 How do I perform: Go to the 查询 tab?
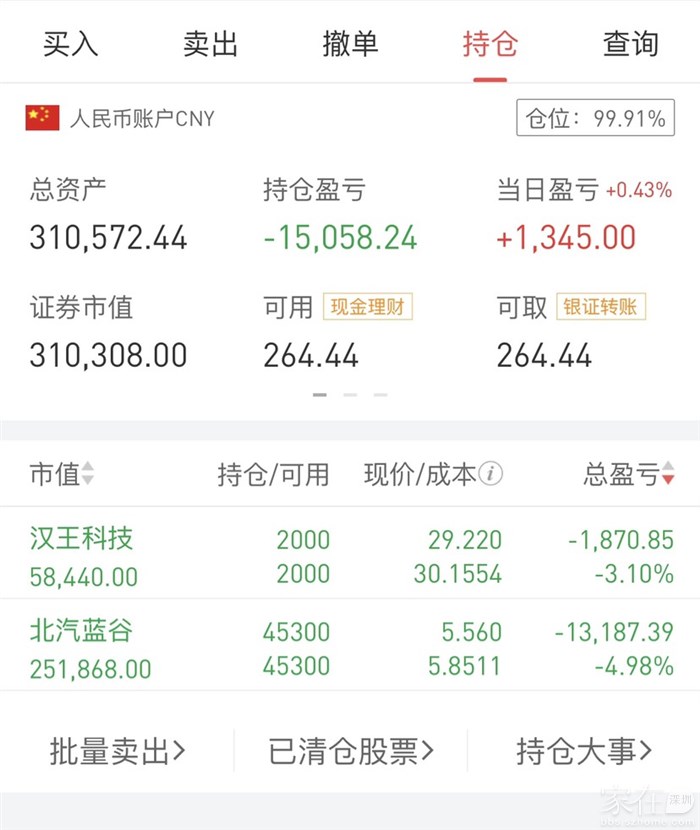(630, 44)
